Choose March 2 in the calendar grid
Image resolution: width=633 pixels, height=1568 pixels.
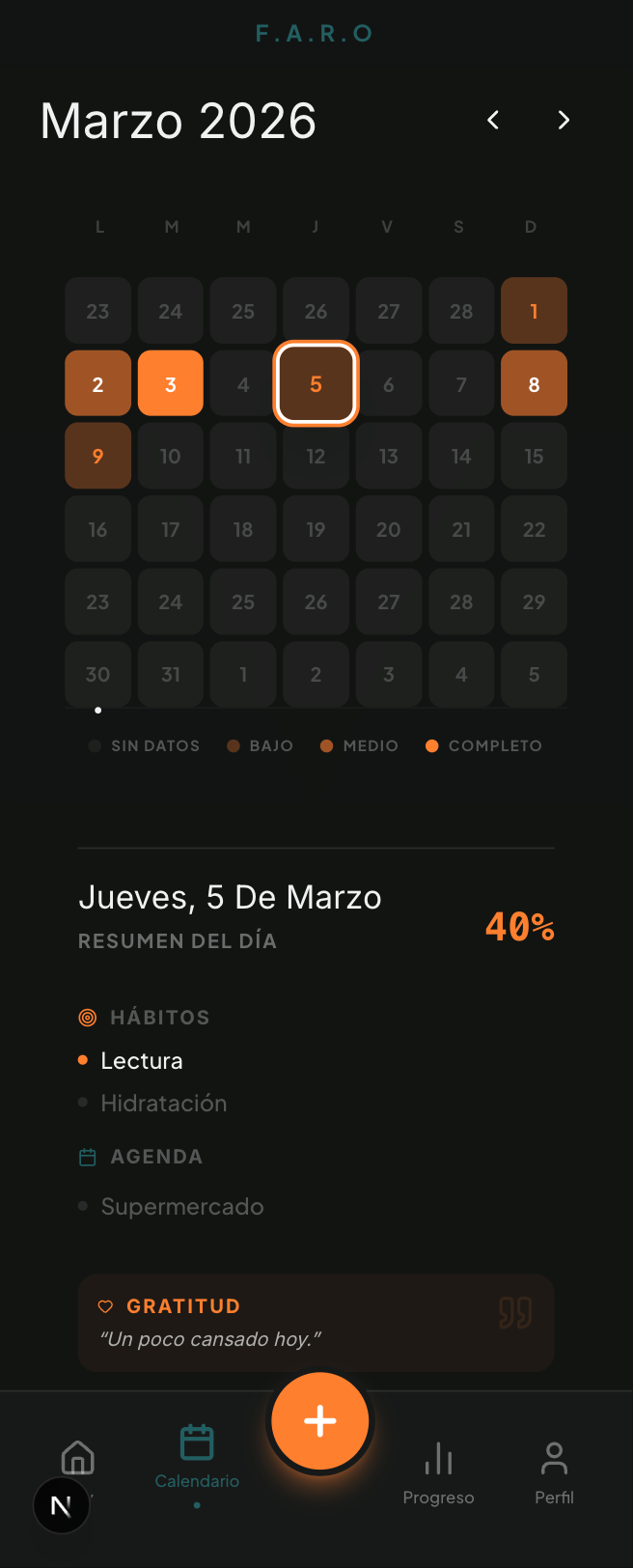(x=97, y=383)
